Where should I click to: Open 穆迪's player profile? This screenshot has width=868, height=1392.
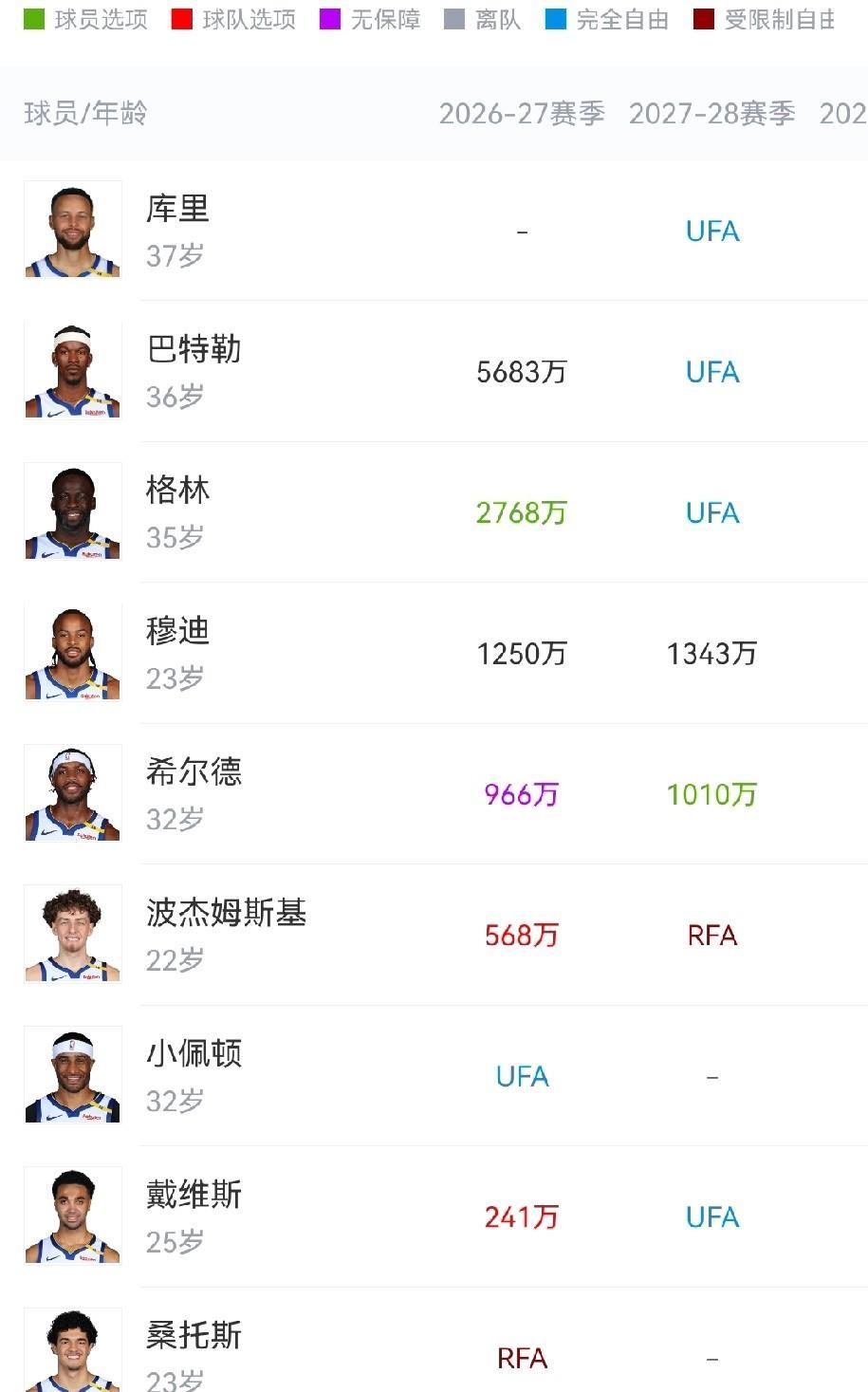(x=434, y=653)
